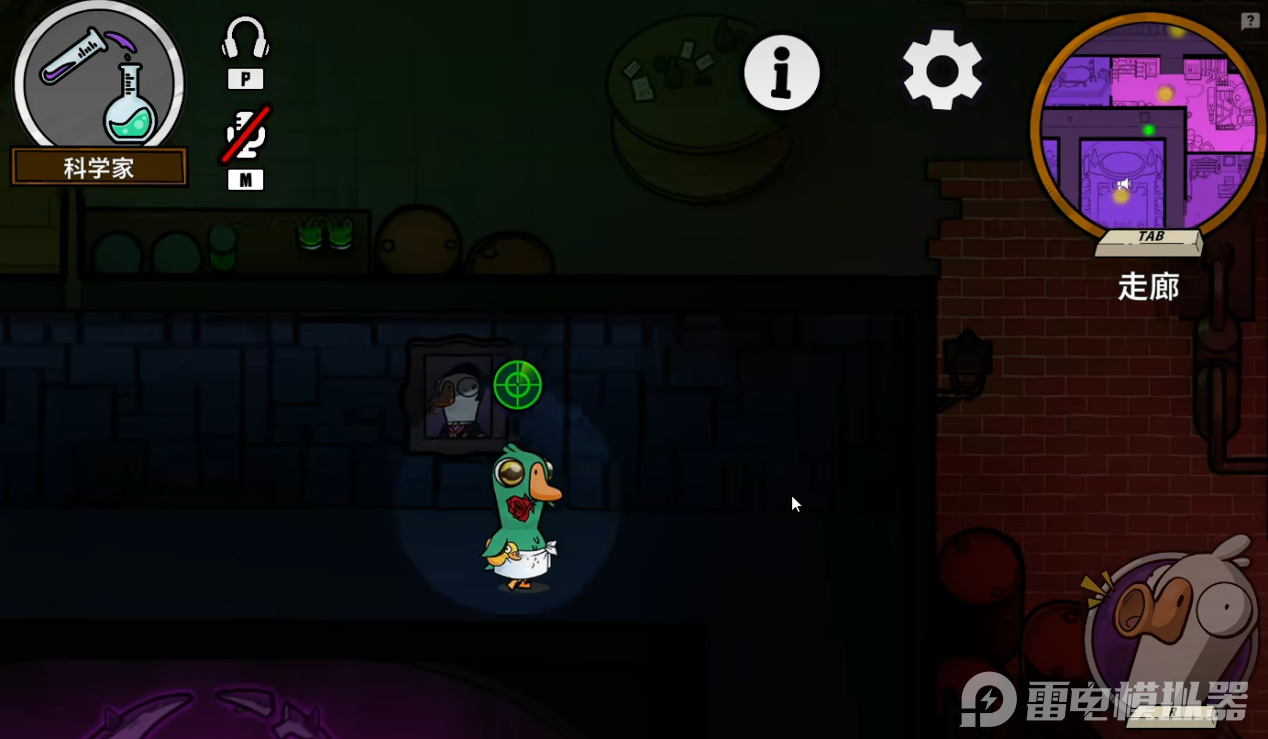Unmute the microphone icon
Image resolution: width=1268 pixels, height=739 pixels.
(x=245, y=135)
